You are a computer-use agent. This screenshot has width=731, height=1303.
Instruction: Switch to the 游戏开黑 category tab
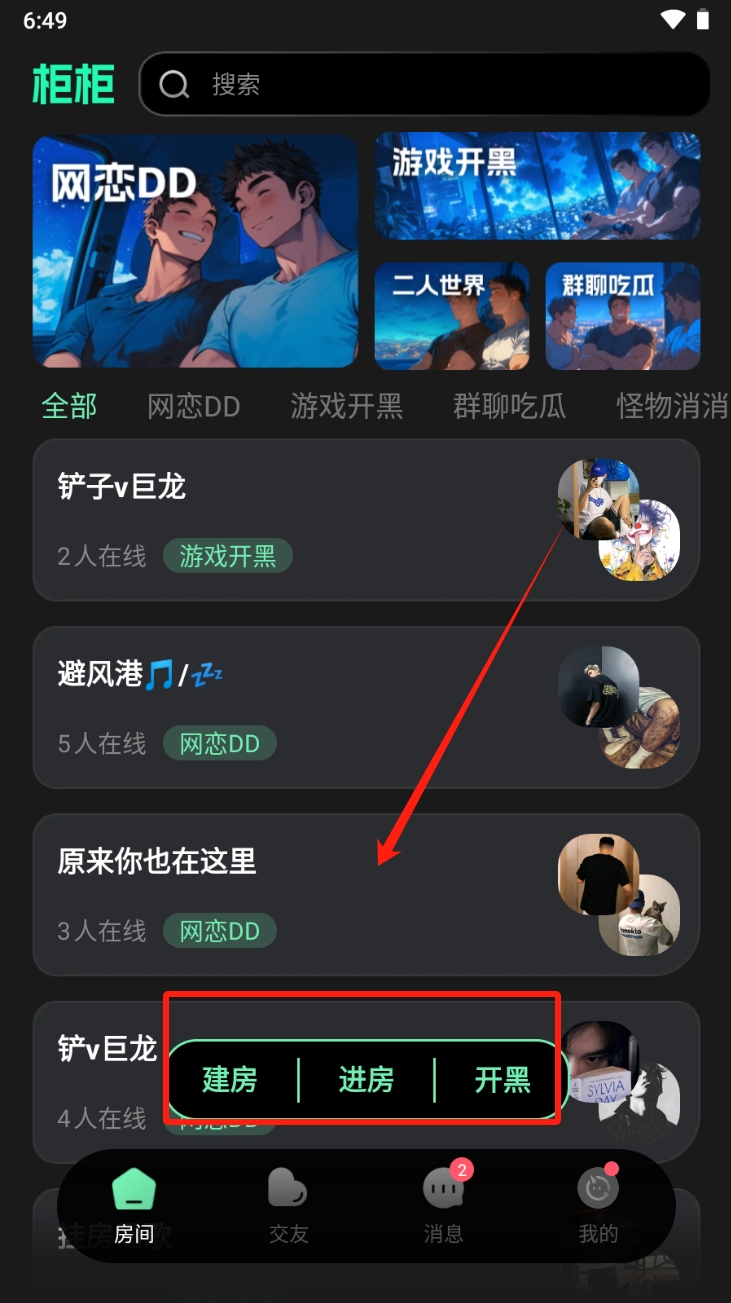coord(346,406)
